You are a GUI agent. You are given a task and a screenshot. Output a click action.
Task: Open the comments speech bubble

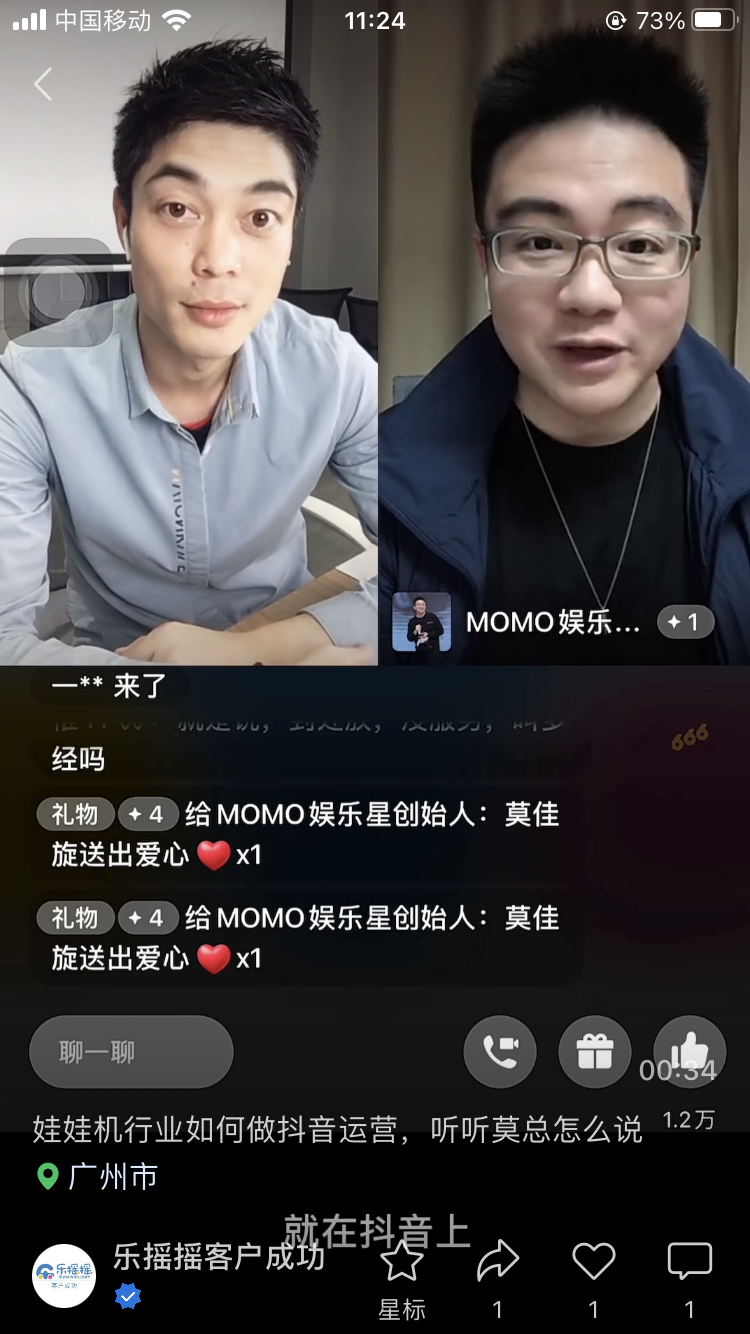[689, 1262]
